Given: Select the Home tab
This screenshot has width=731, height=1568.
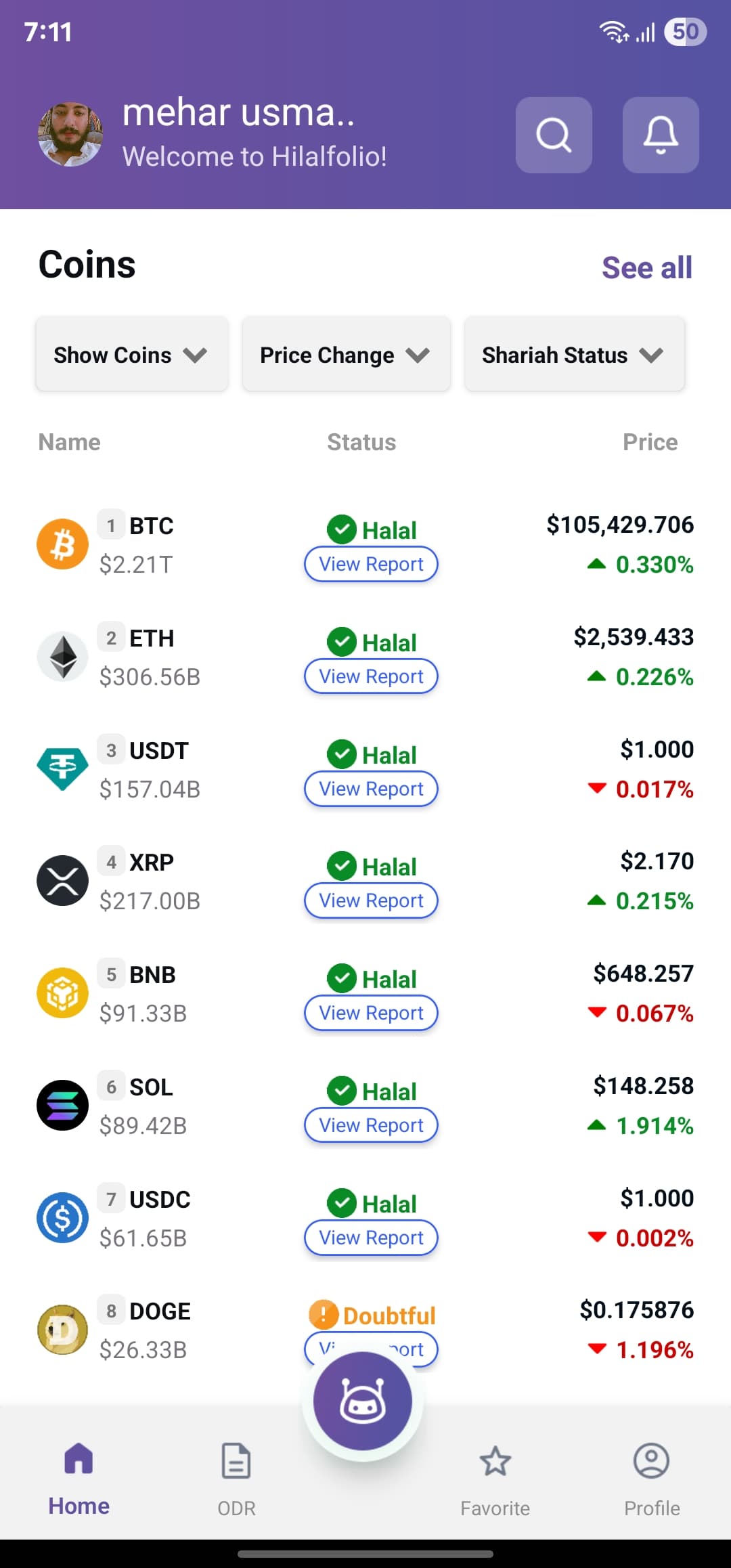Looking at the screenshot, I should coord(79,1479).
